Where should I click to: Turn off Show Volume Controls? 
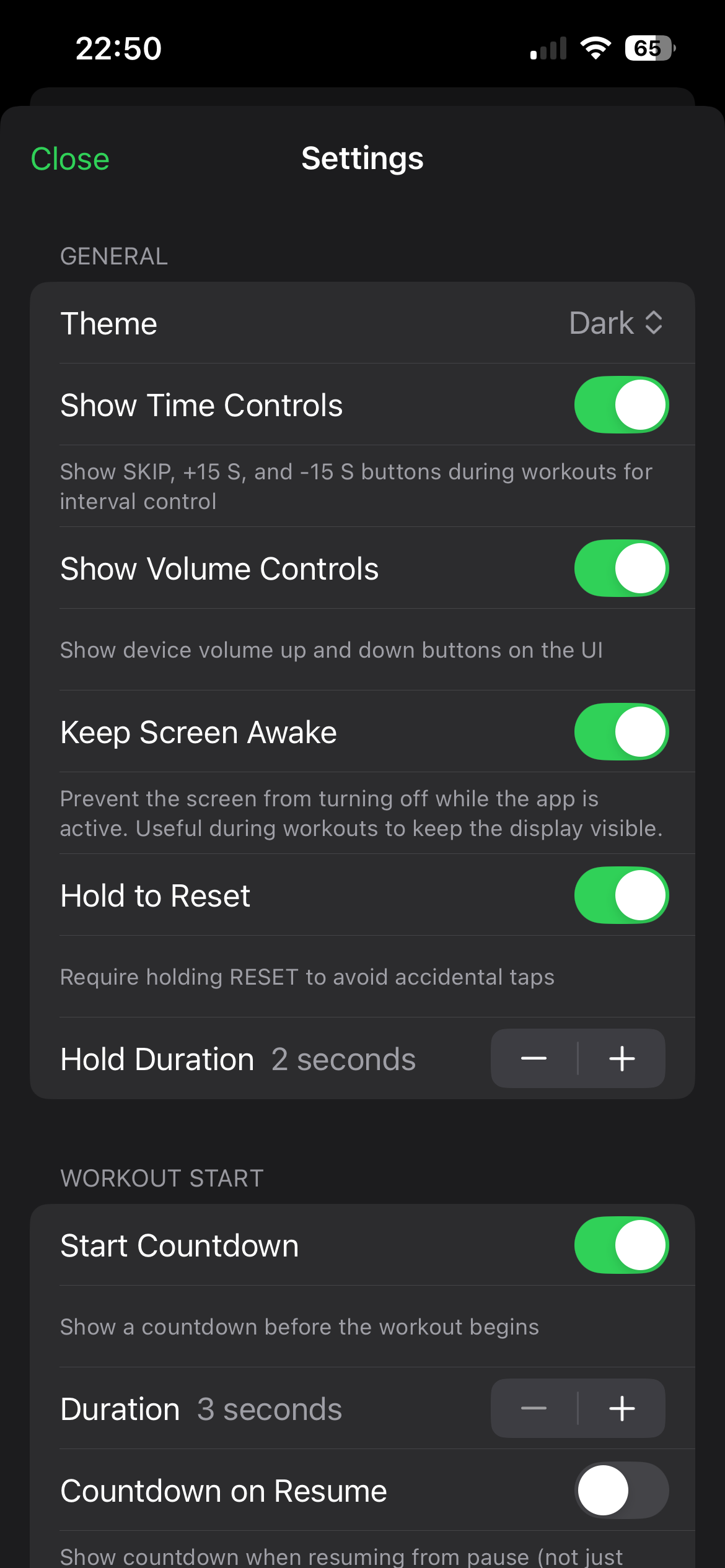[620, 568]
